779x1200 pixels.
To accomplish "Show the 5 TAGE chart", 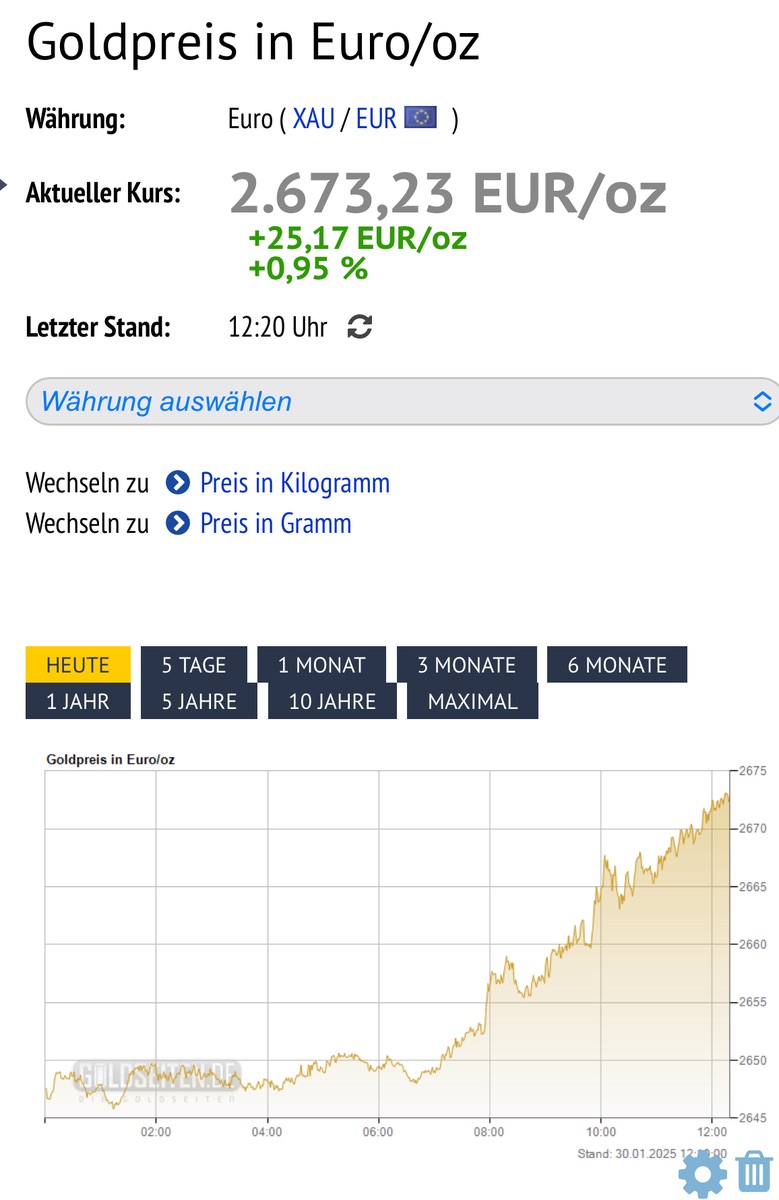I will tap(194, 665).
